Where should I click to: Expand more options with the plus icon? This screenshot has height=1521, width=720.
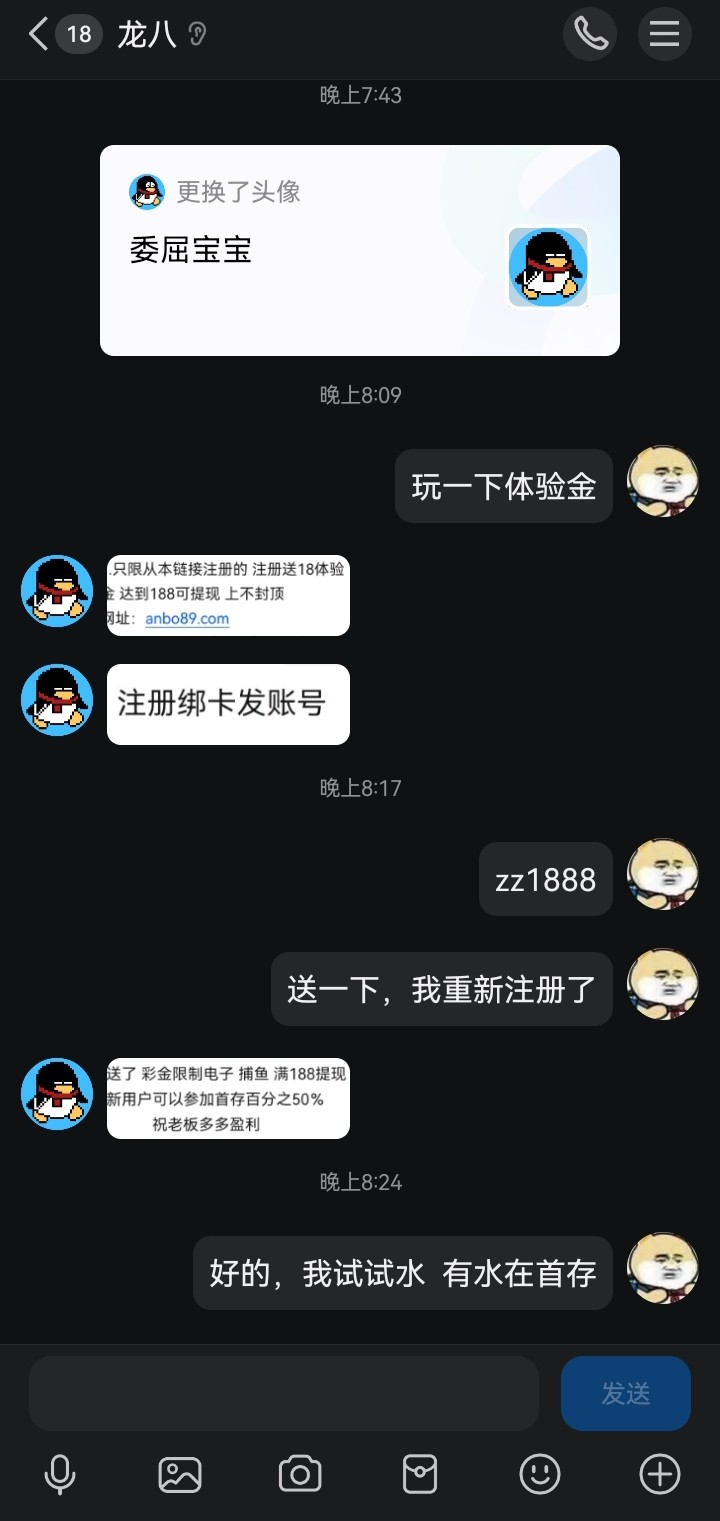click(660, 1474)
